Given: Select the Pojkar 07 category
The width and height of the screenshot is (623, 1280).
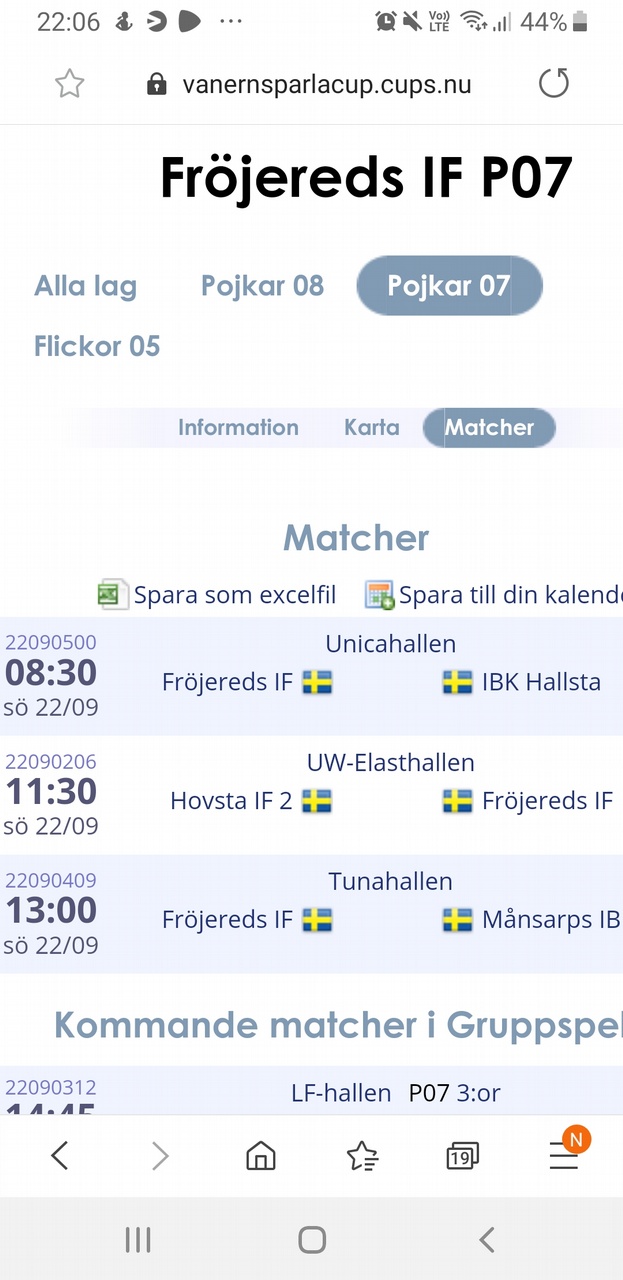Looking at the screenshot, I should [449, 286].
